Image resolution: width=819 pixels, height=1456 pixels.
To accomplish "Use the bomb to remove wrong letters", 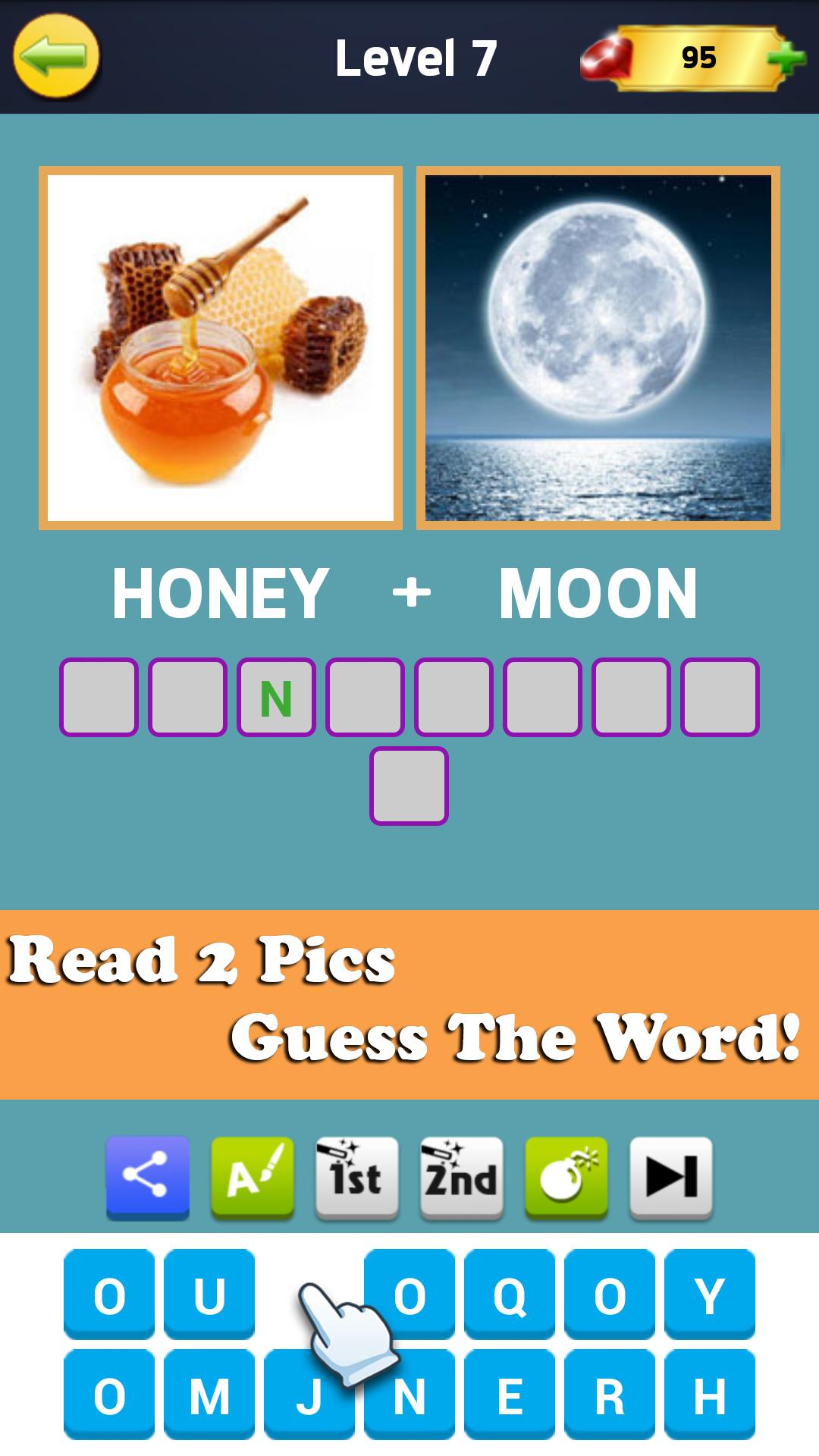I will pyautogui.click(x=566, y=1177).
